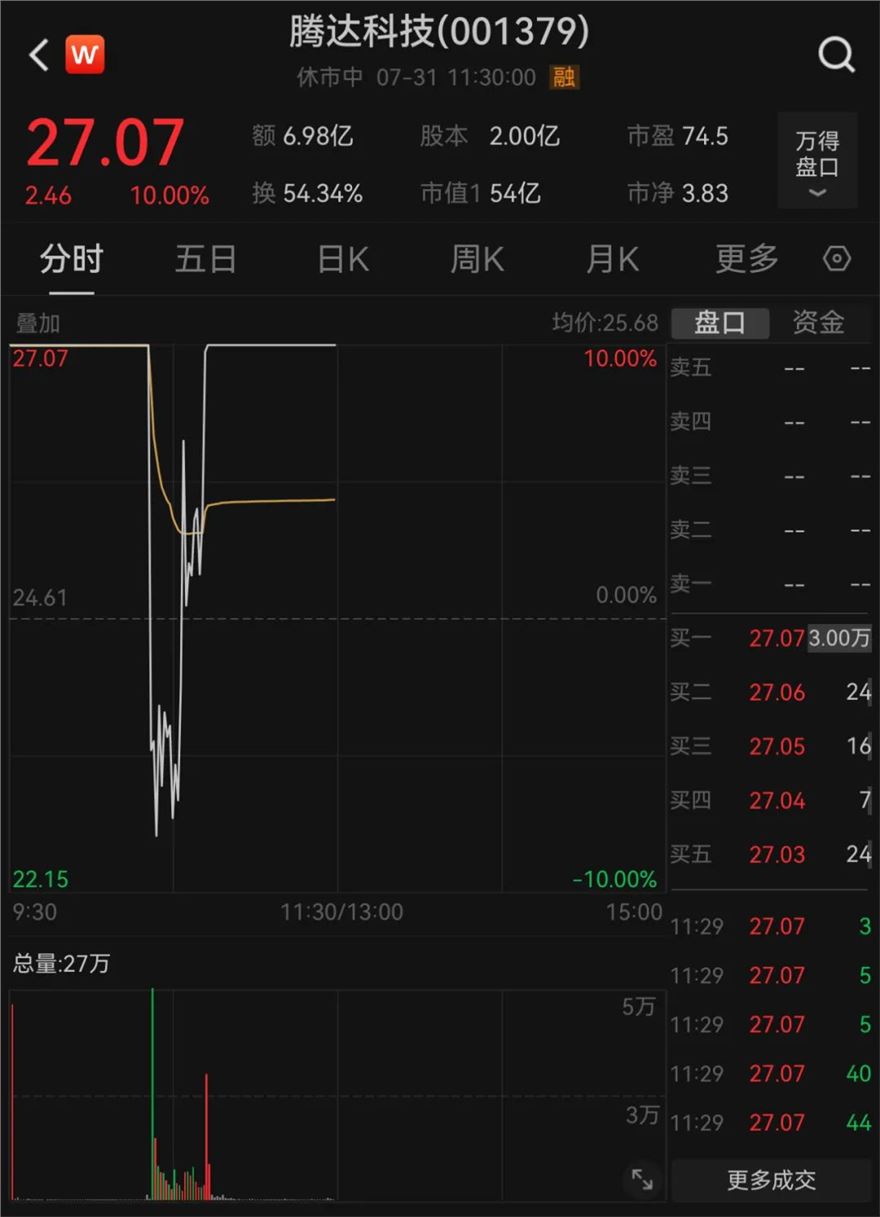Image resolution: width=880 pixels, height=1217 pixels.
Task: Go back using the top-left arrow
Action: pos(39,55)
